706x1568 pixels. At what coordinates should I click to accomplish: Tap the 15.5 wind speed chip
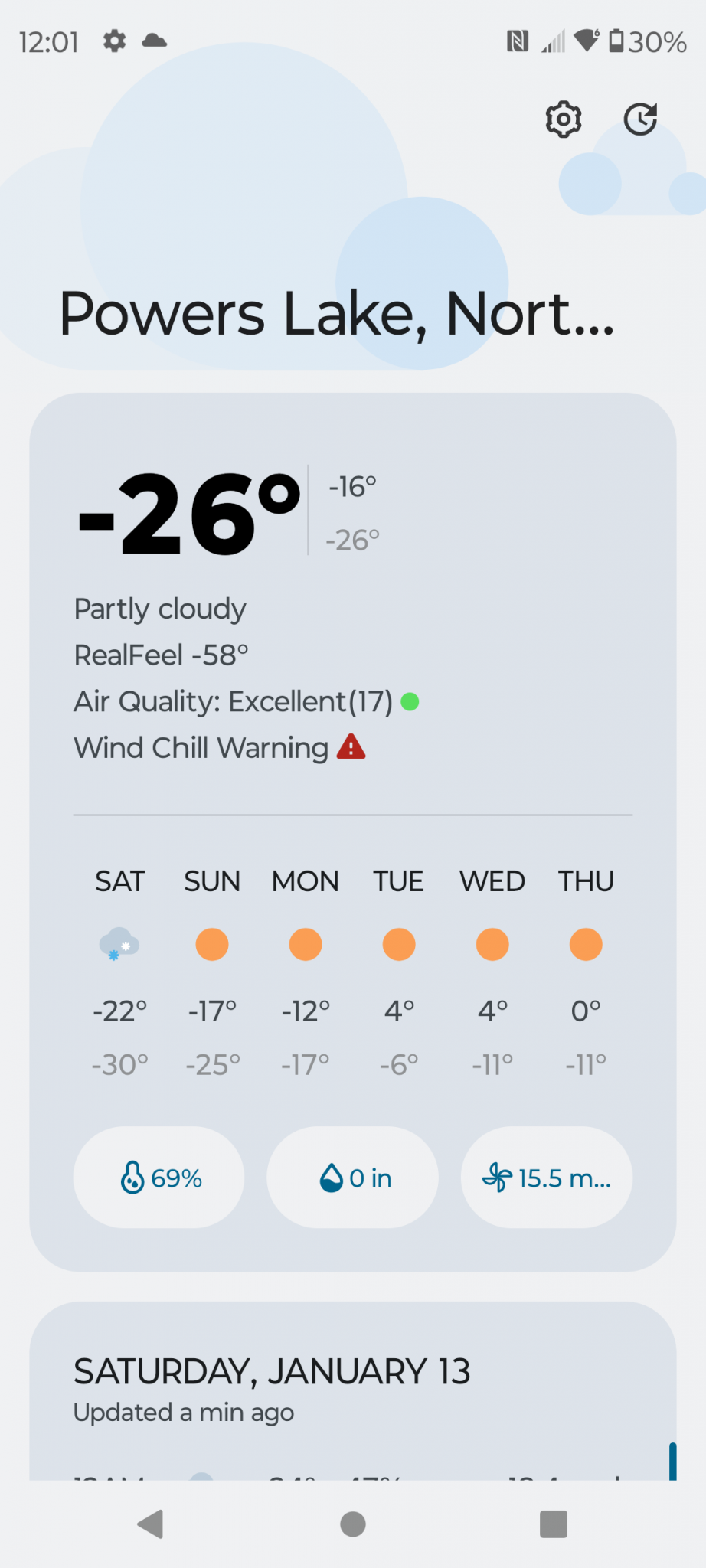(x=547, y=1178)
